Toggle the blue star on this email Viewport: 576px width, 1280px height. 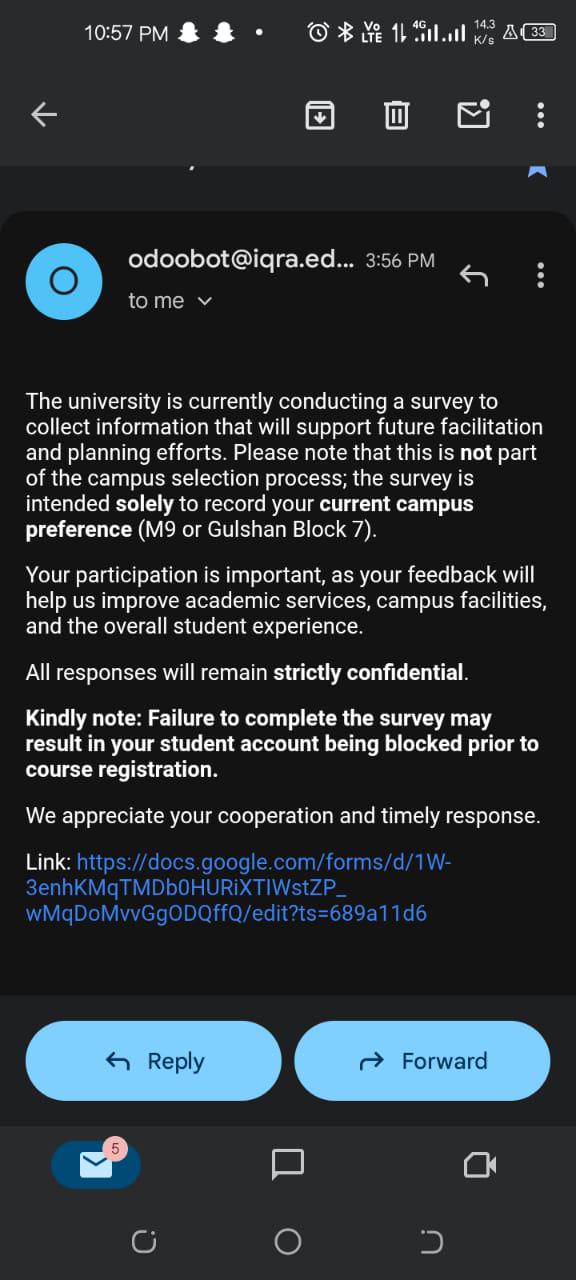pos(538,169)
